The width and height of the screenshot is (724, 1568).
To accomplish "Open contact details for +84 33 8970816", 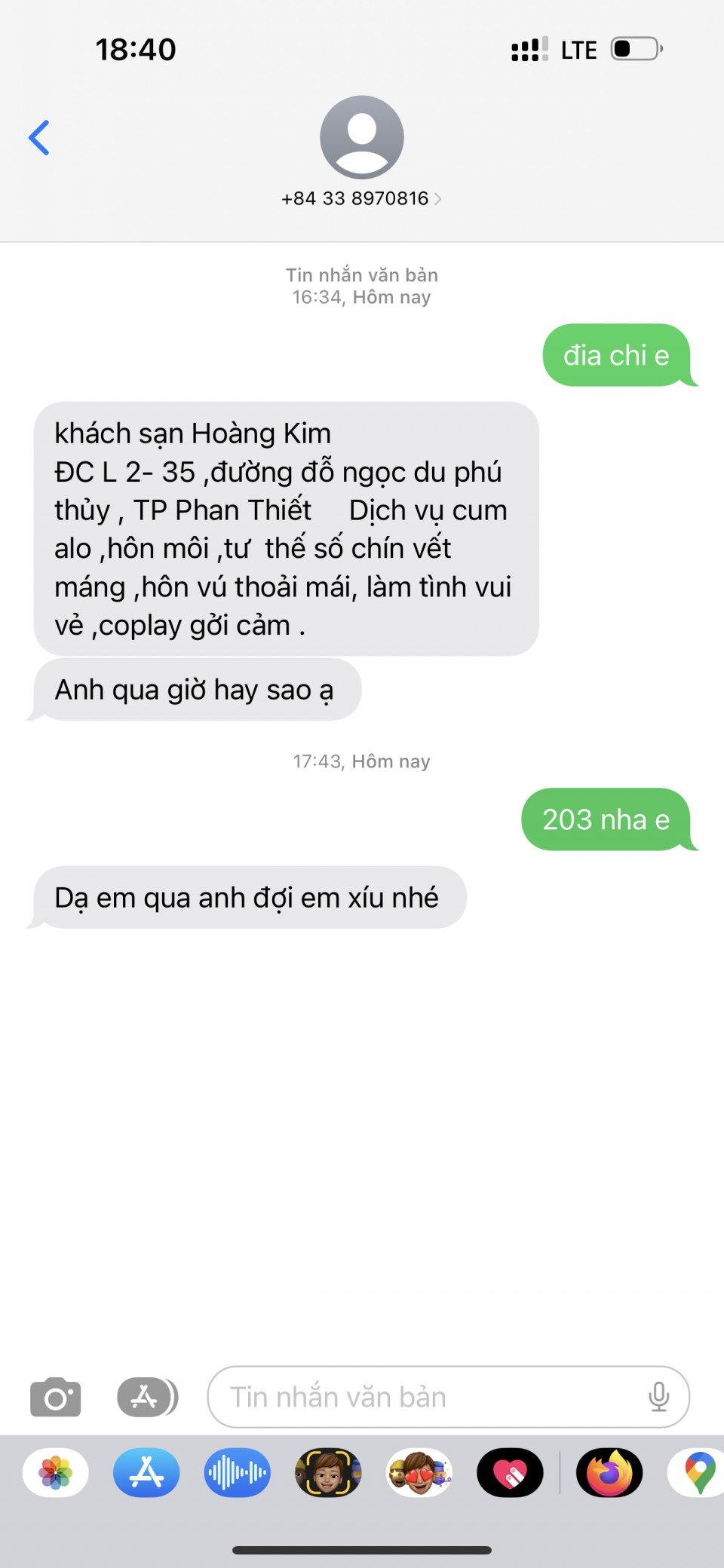I will point(361,198).
